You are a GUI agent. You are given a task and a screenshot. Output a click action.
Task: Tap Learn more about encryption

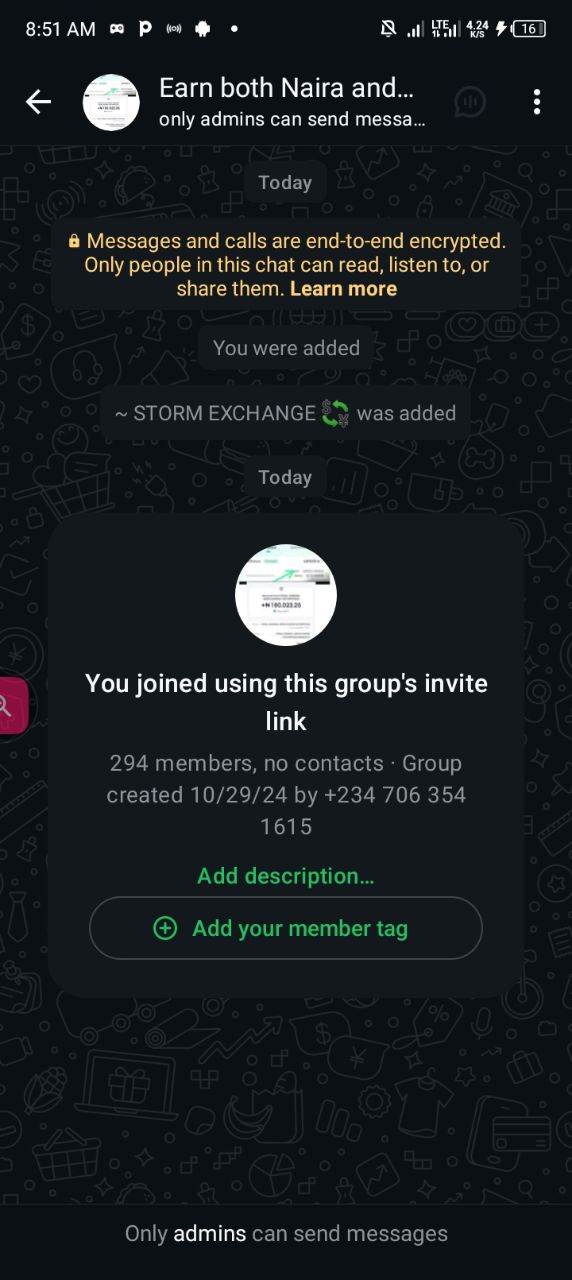(343, 289)
